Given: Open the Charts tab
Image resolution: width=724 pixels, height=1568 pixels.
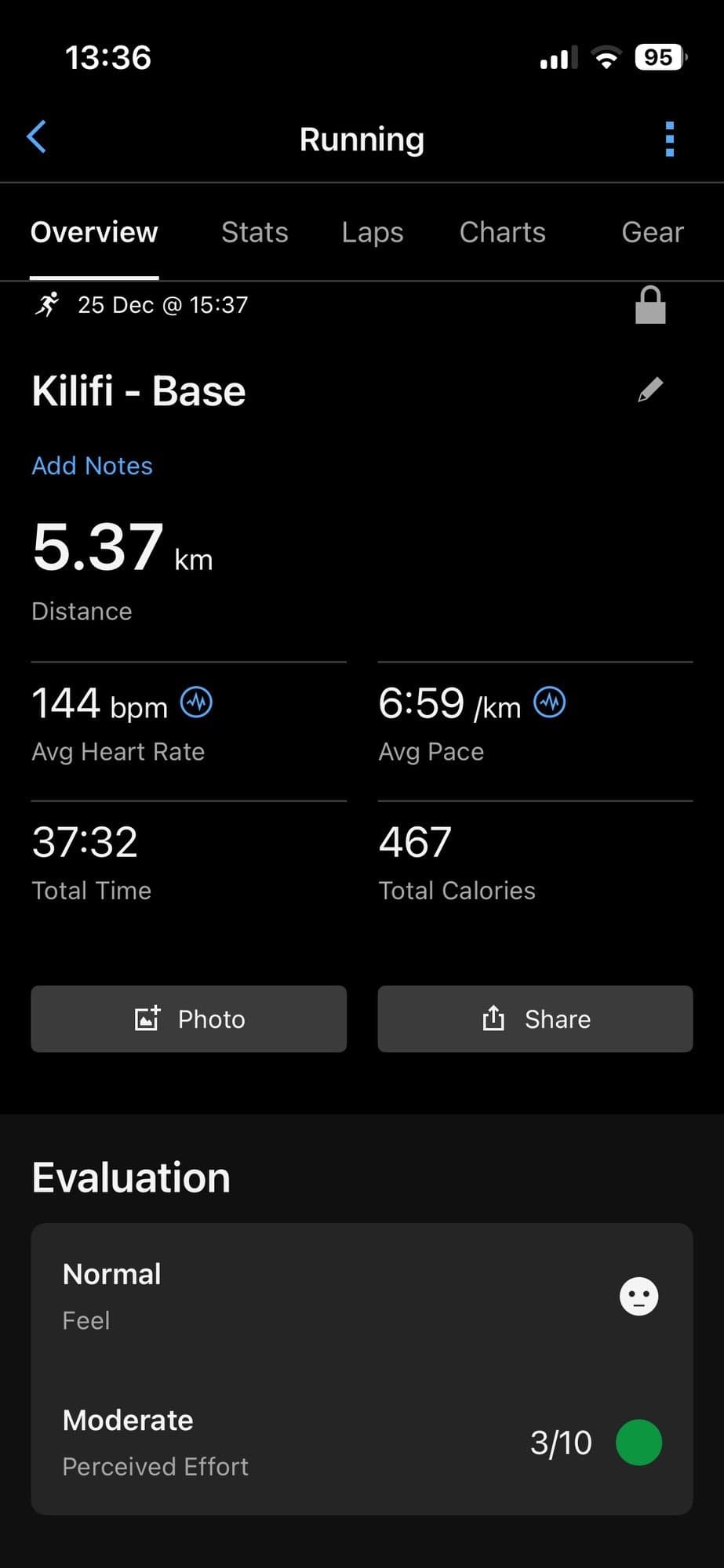Looking at the screenshot, I should click(x=502, y=233).
